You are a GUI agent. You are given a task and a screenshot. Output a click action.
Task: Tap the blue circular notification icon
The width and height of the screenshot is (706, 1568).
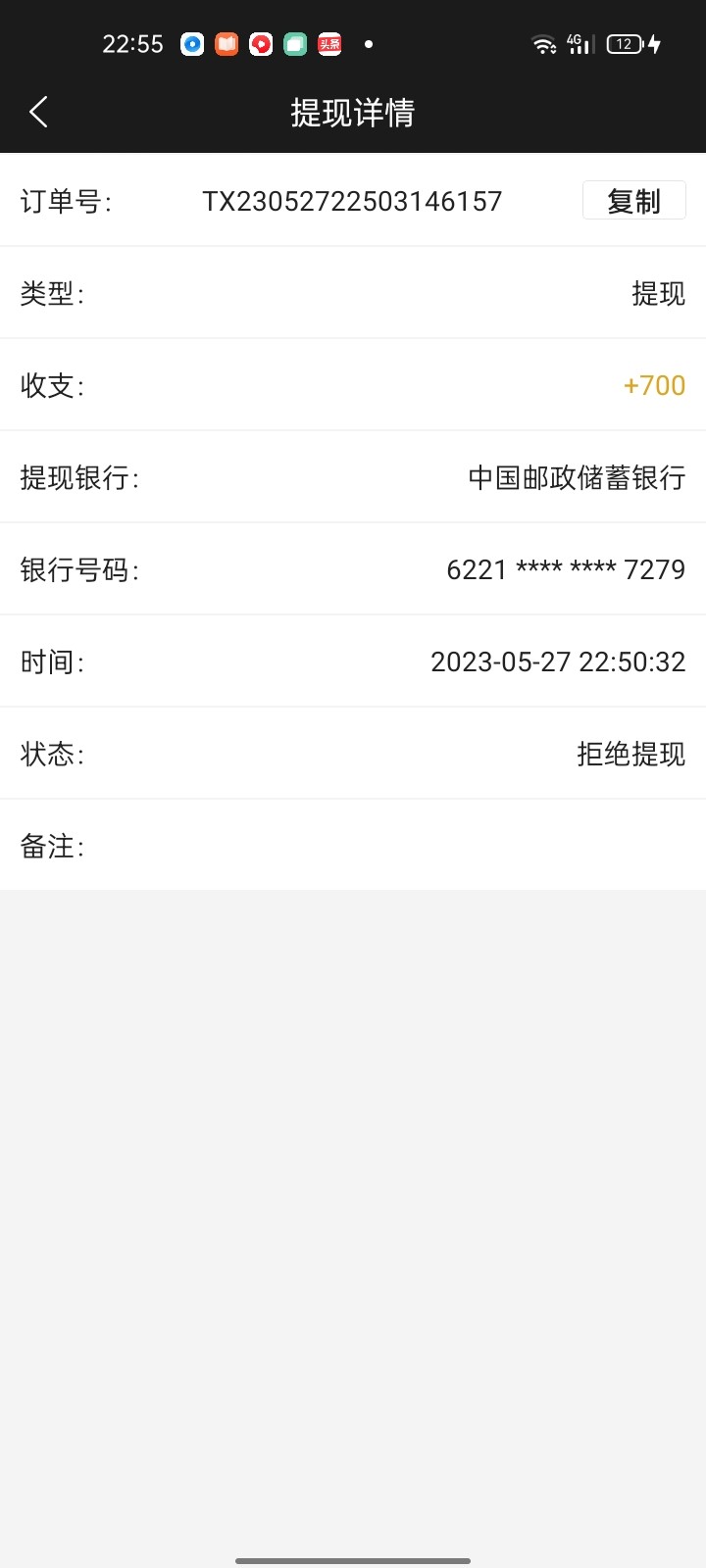(192, 43)
